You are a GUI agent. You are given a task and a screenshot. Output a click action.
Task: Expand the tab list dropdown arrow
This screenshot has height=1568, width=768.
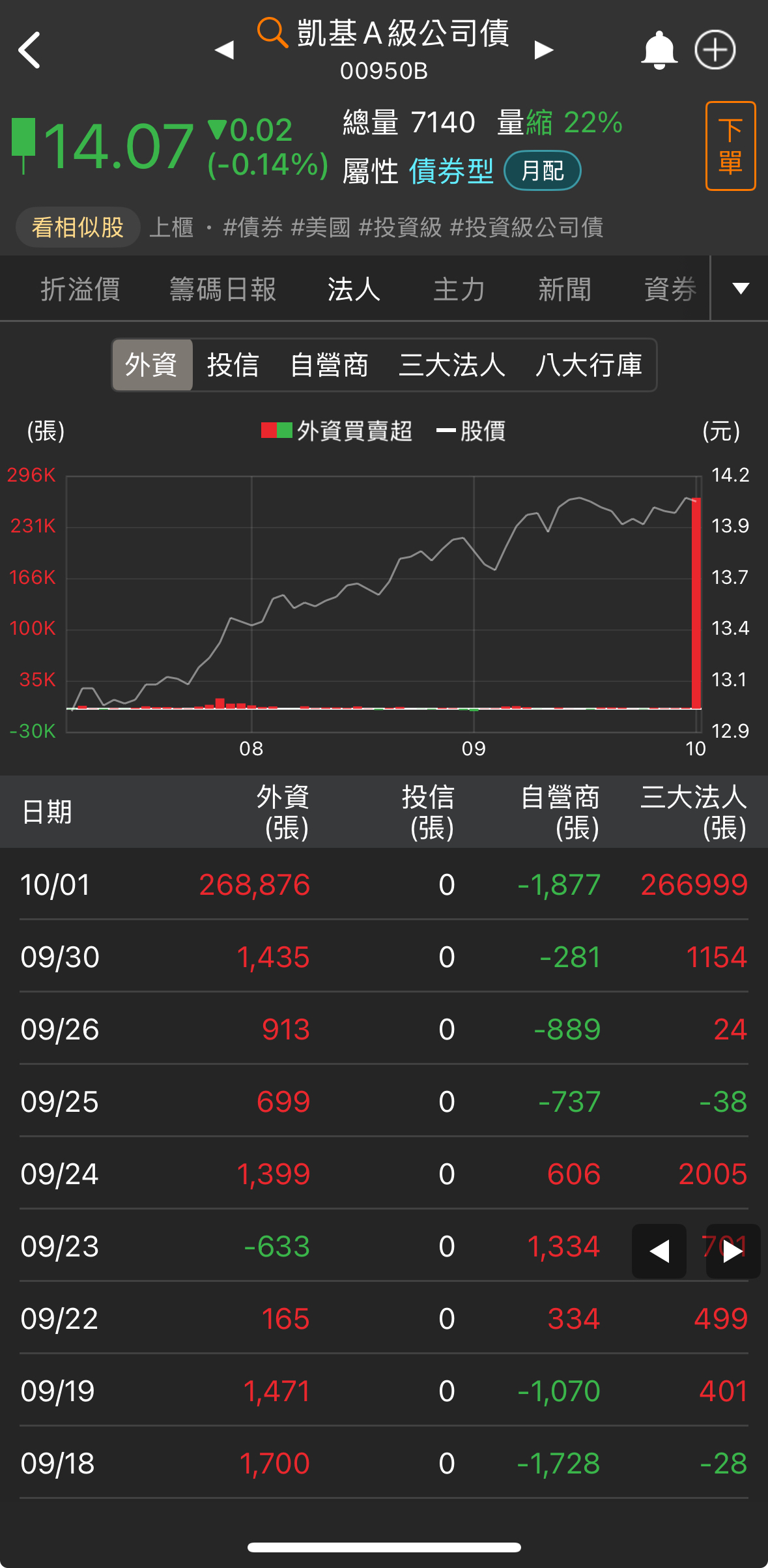click(741, 289)
